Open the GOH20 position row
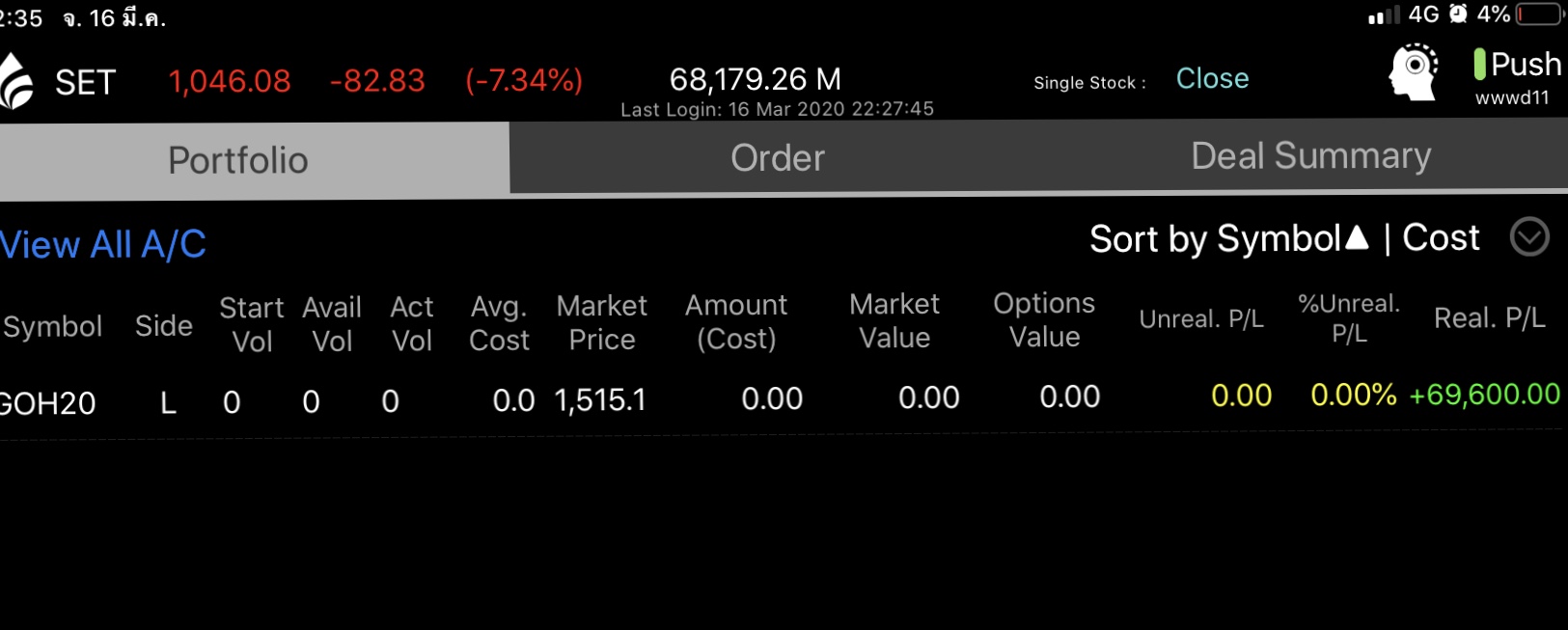Screen dimensions: 1568x630 pyautogui.click(x=48, y=402)
